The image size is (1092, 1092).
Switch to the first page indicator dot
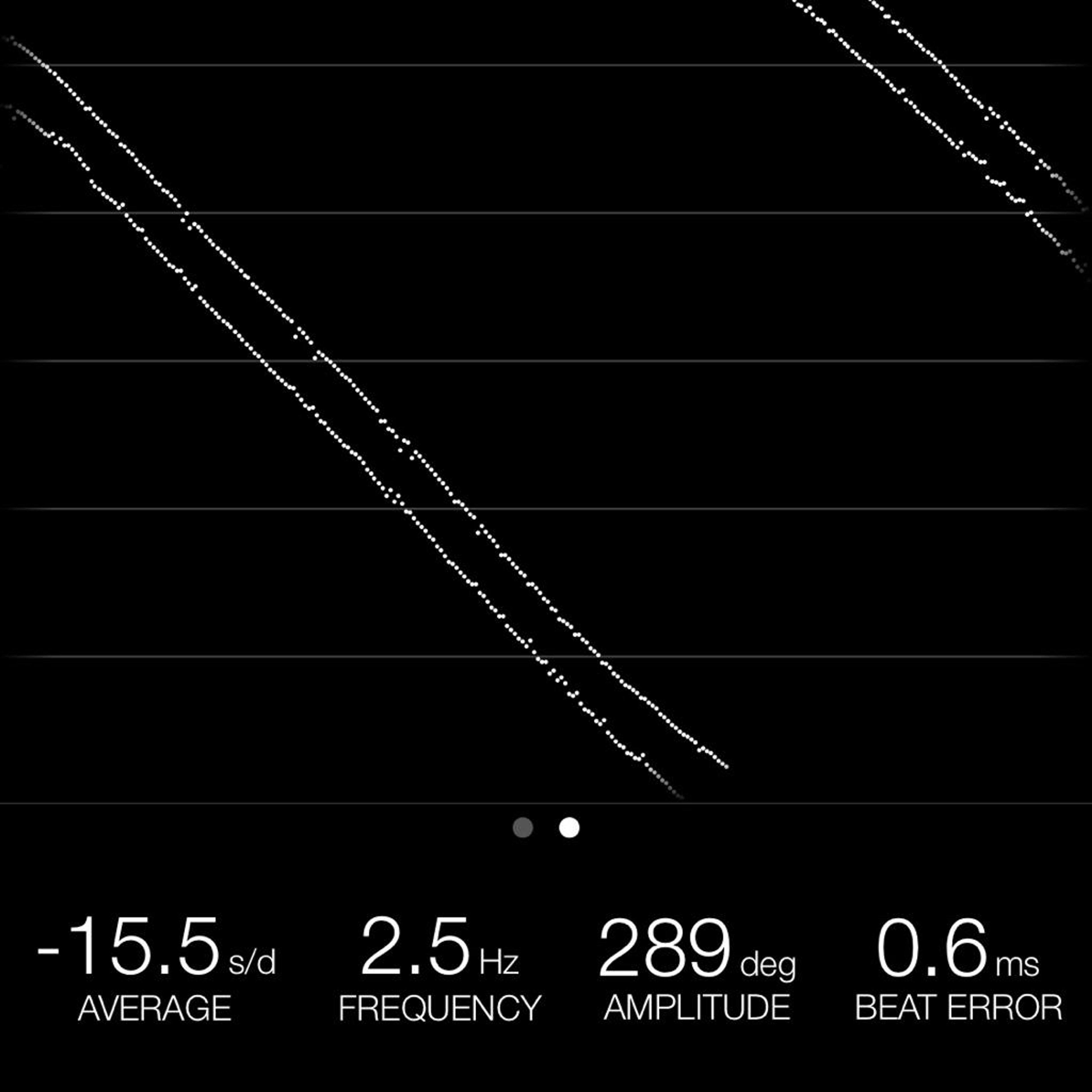click(523, 828)
